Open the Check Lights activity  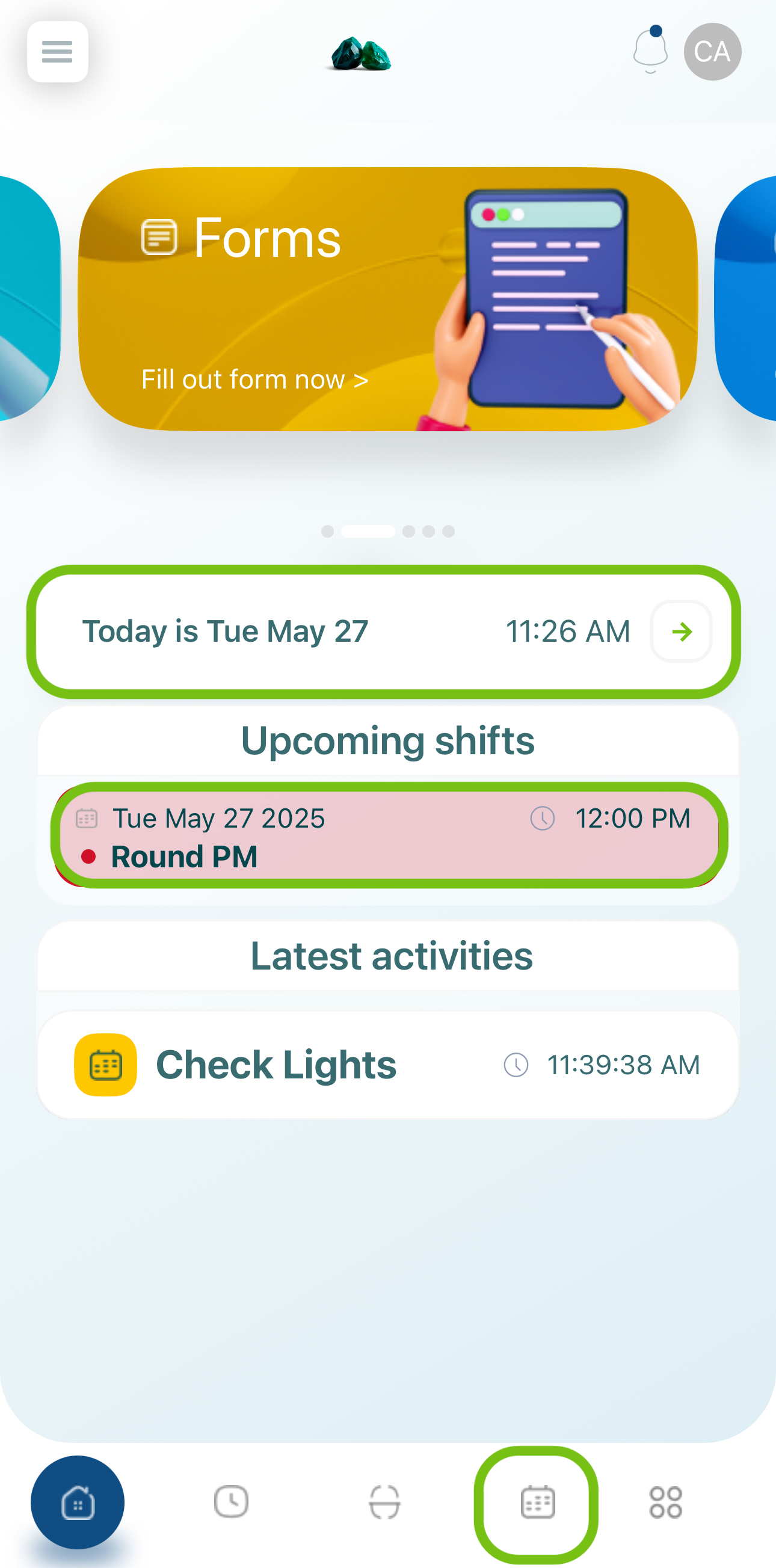pos(387,1065)
